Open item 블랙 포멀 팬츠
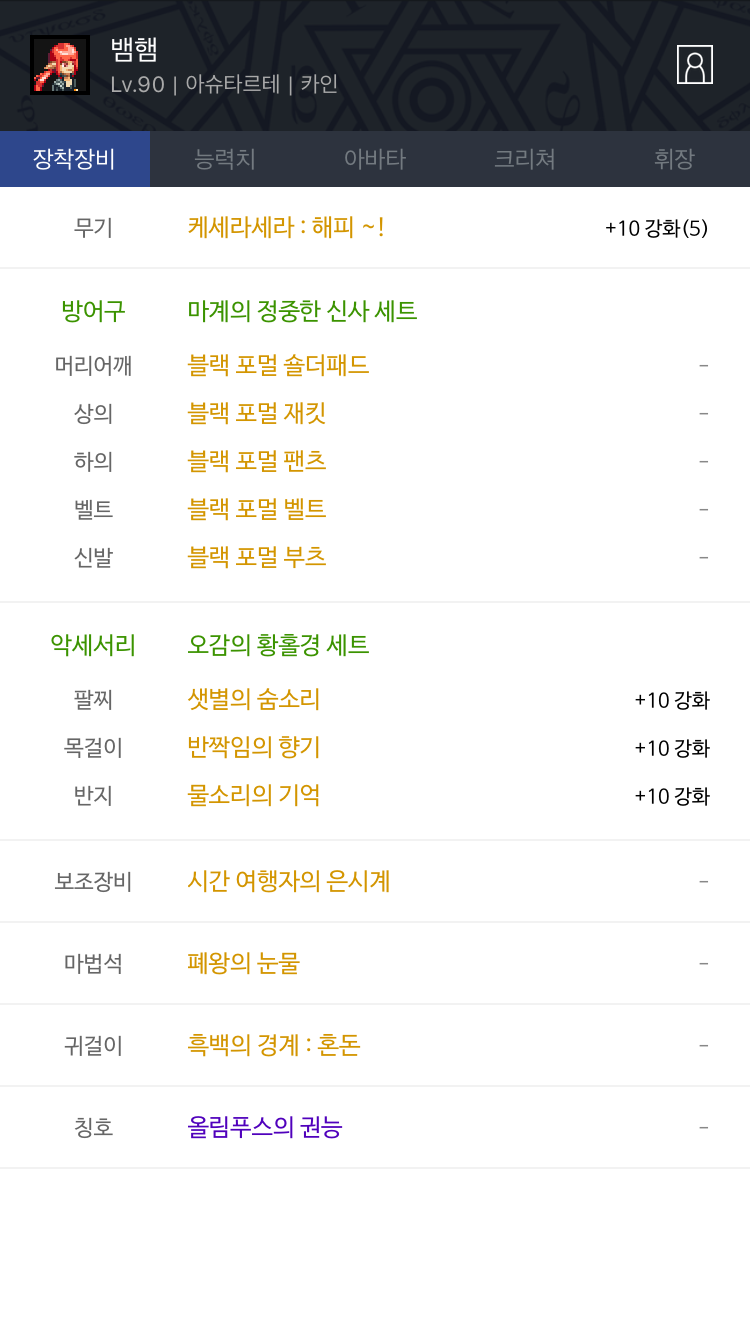 (x=257, y=461)
